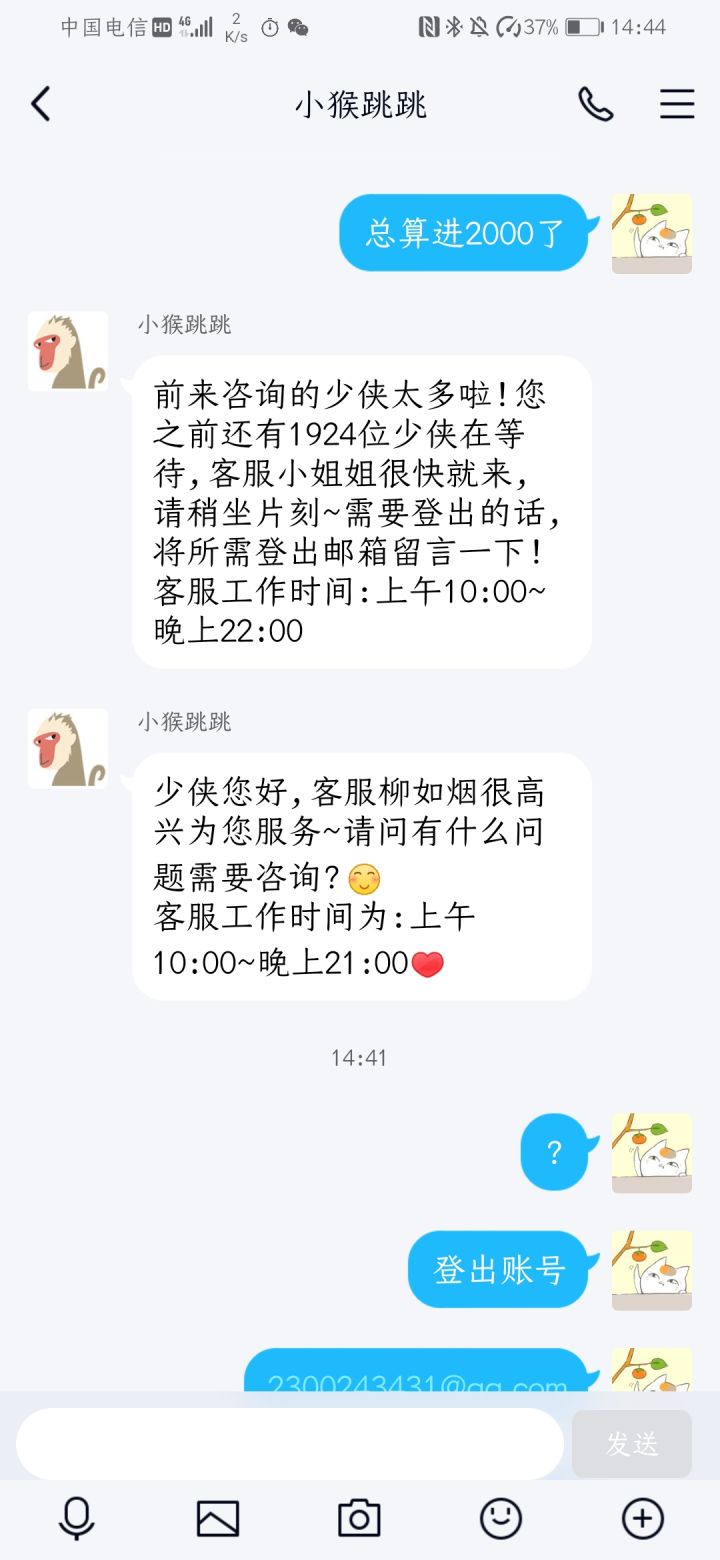
Task: Open the chat settings menu icon
Action: coord(677,104)
